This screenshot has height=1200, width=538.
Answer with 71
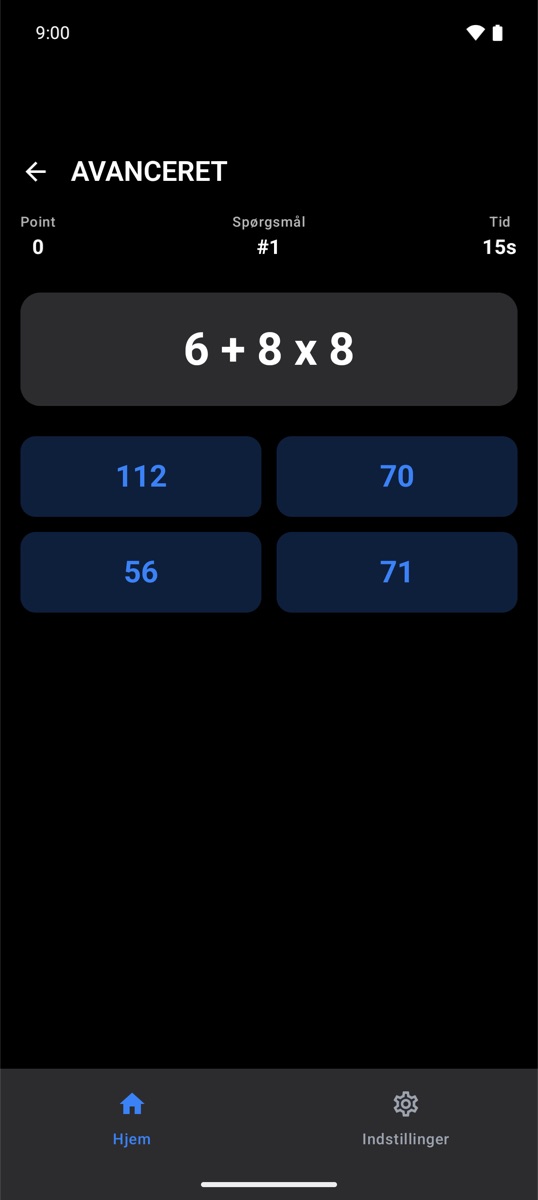(x=397, y=572)
